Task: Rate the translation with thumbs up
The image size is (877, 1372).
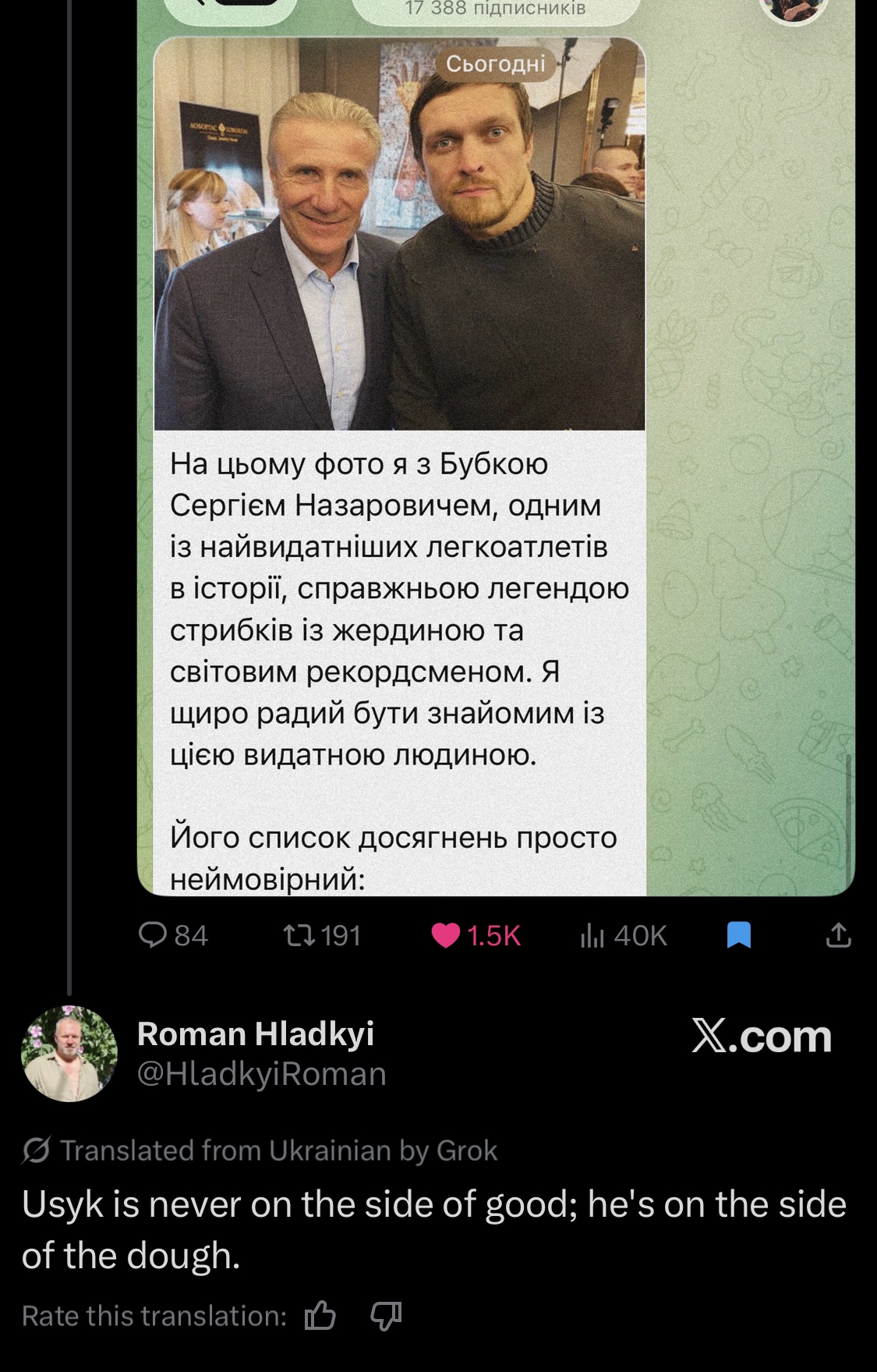Action: click(x=320, y=1317)
